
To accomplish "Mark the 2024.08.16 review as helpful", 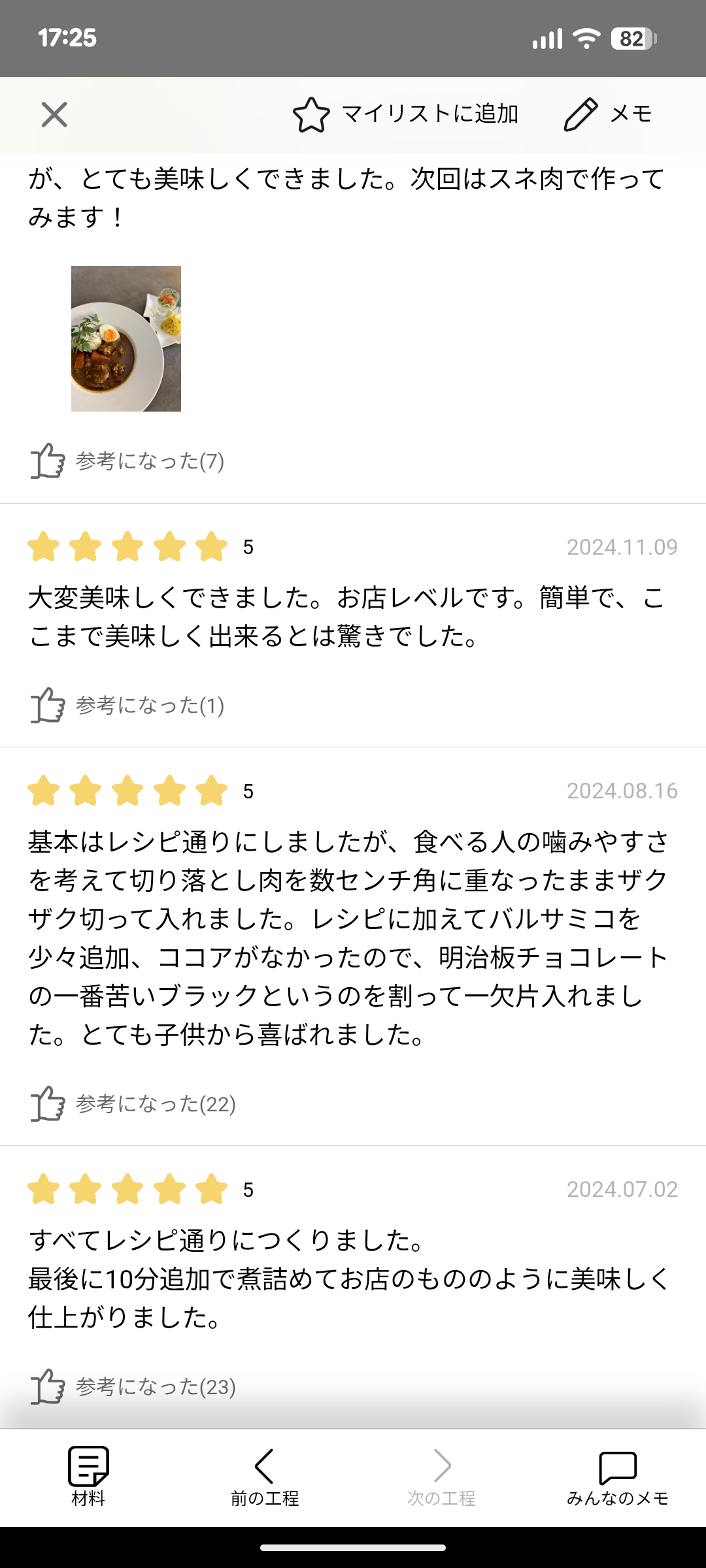I will click(133, 1104).
